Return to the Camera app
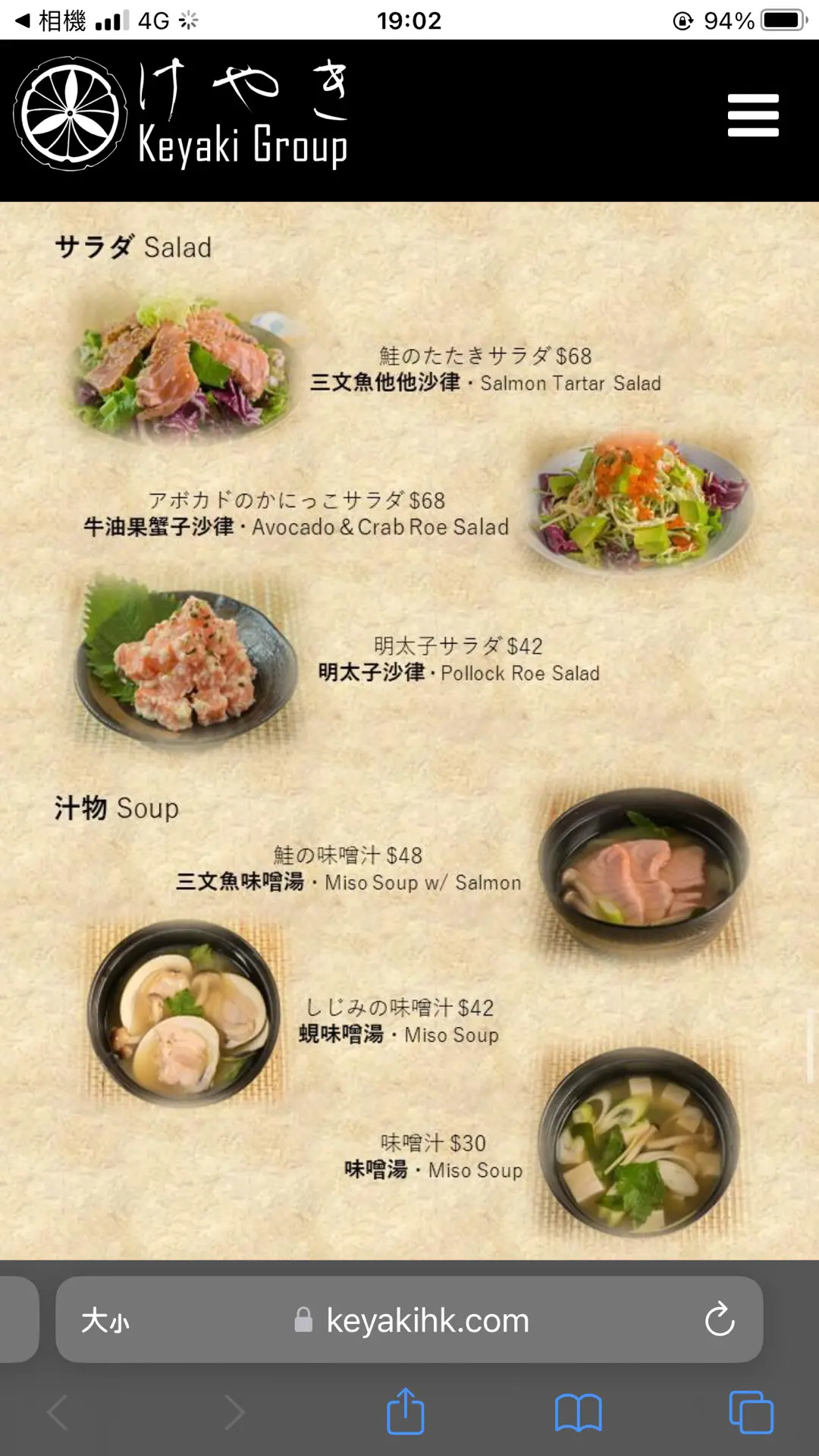Image resolution: width=819 pixels, height=1456 pixels. [50, 20]
